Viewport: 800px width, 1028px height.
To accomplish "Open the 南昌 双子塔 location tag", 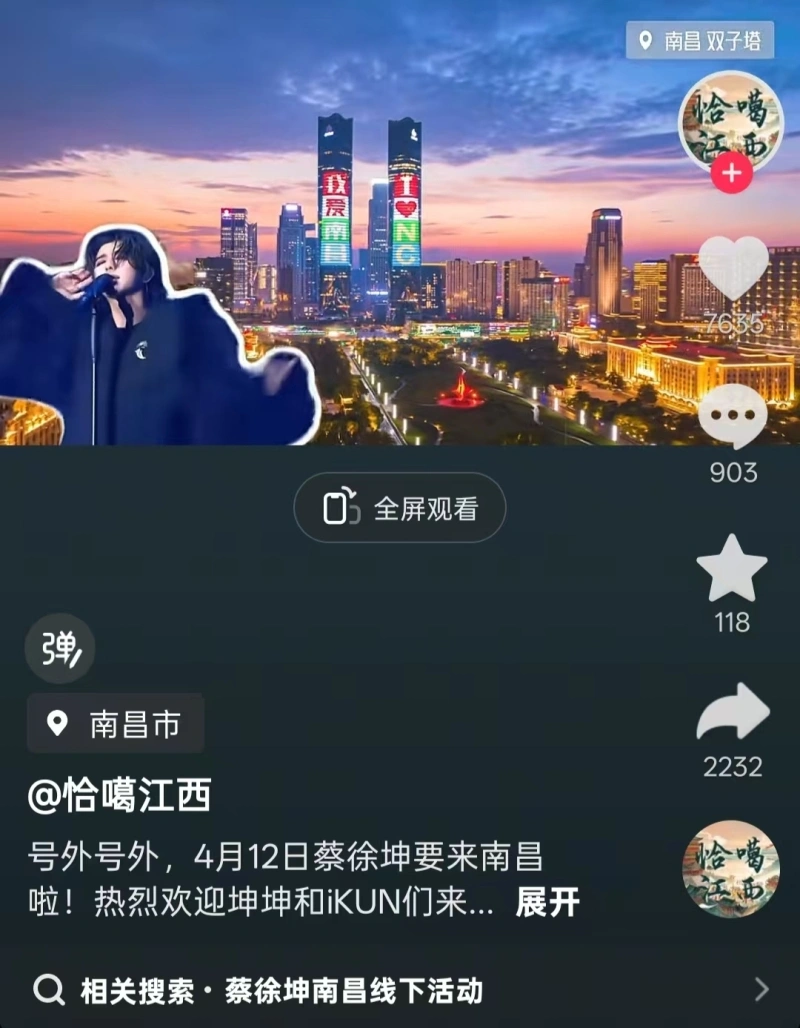I will (x=700, y=41).
